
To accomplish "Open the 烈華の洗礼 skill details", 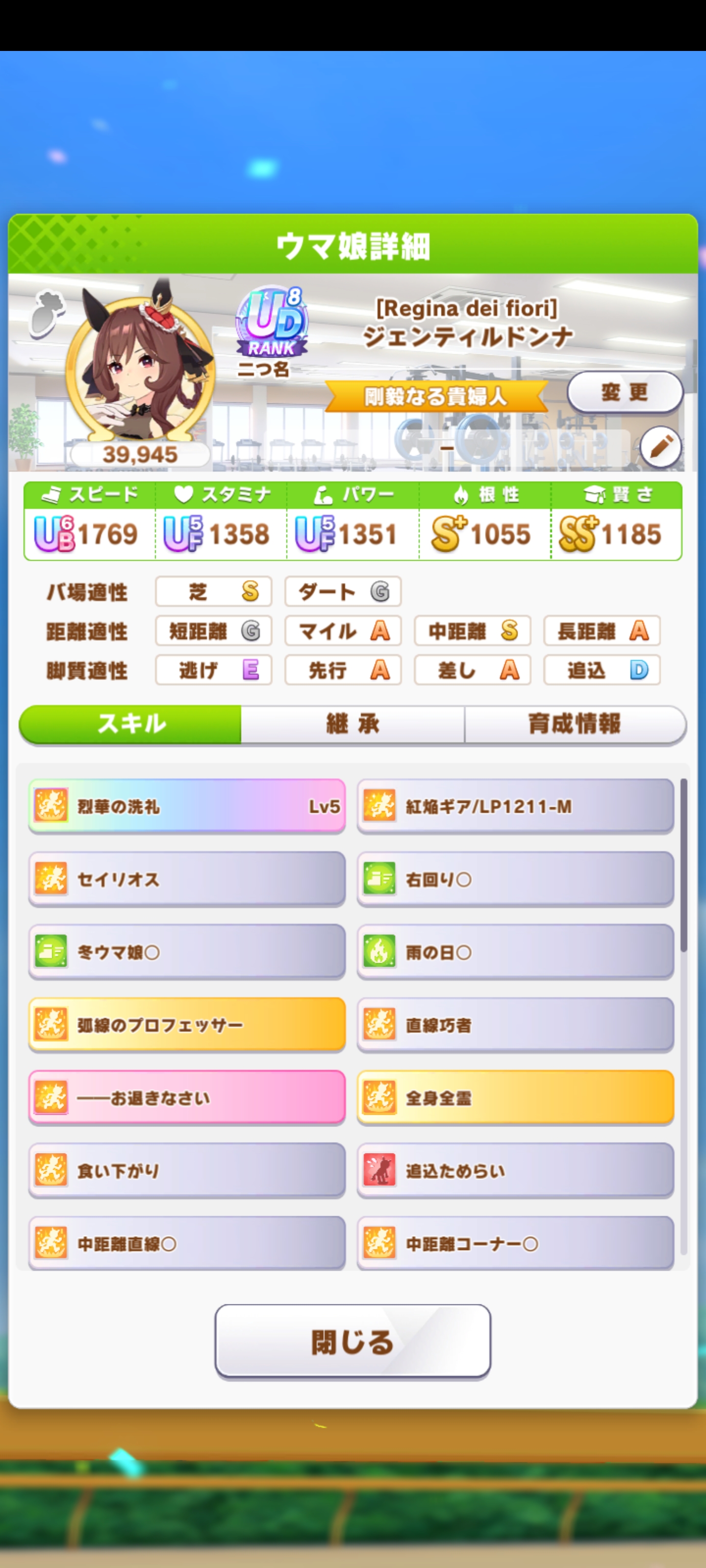I will click(187, 807).
